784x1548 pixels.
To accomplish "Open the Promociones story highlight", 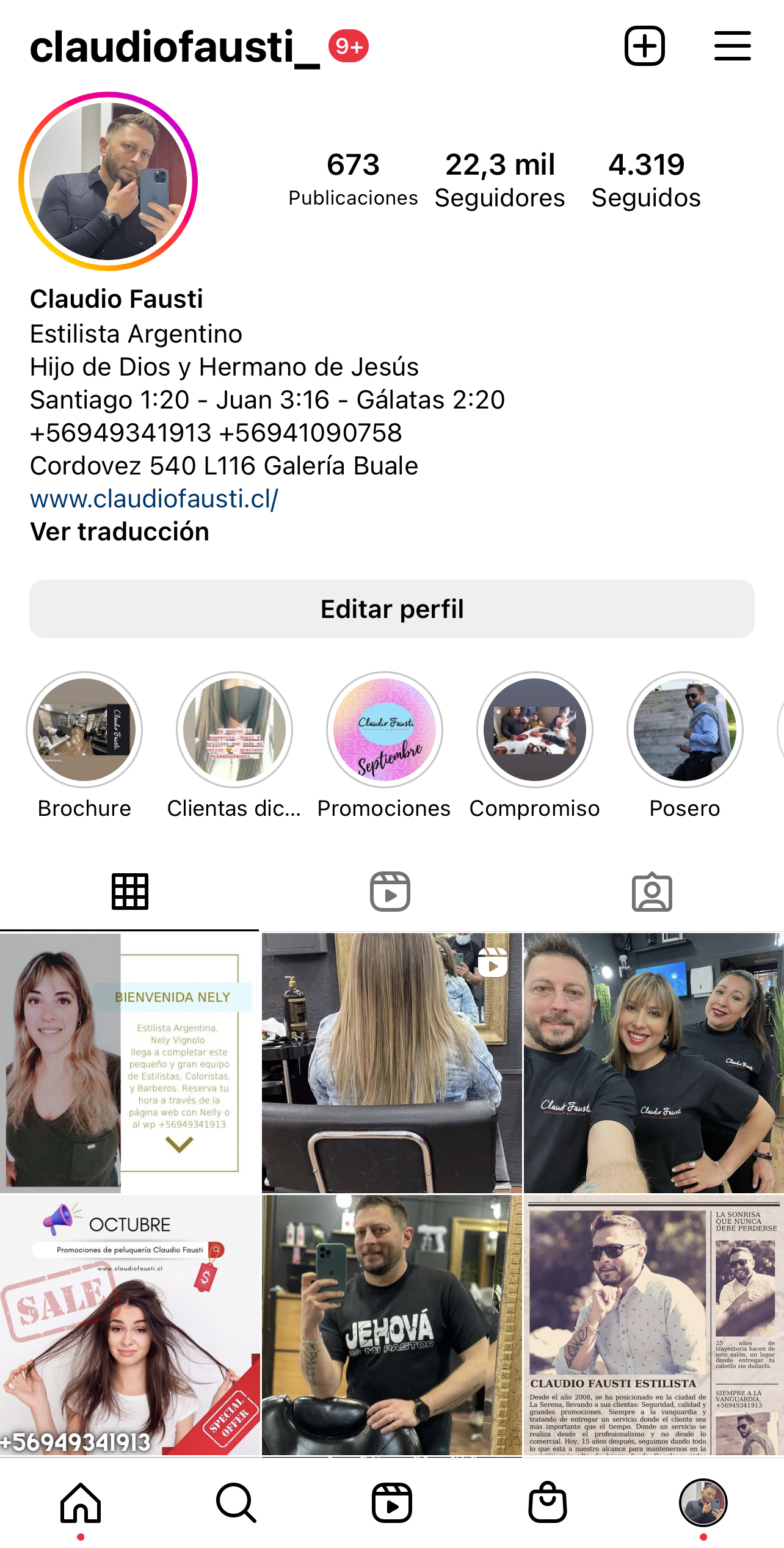I will point(385,729).
